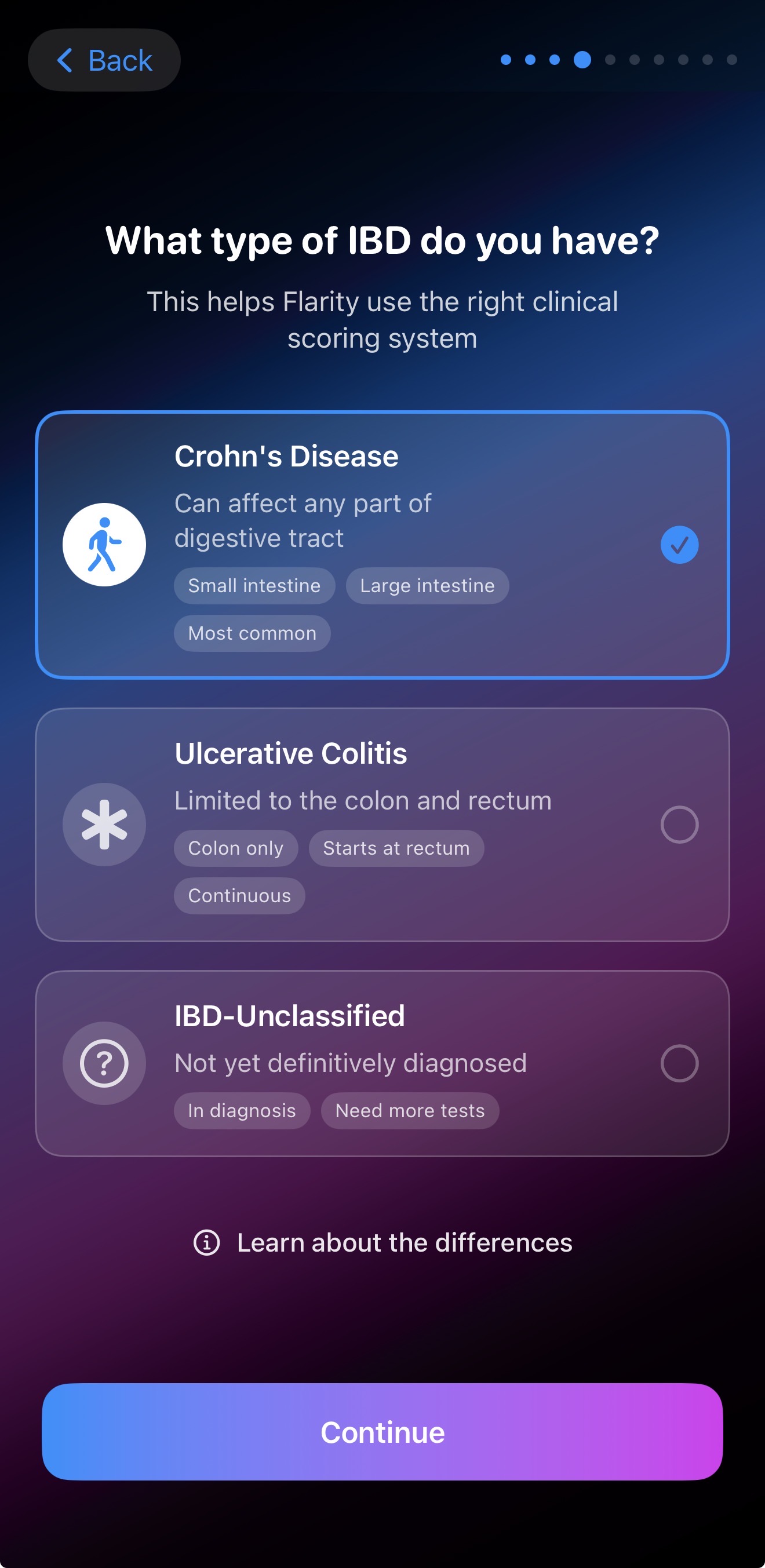Tap the Most common tag chip
Viewport: 765px width, 1568px height.
coord(252,633)
